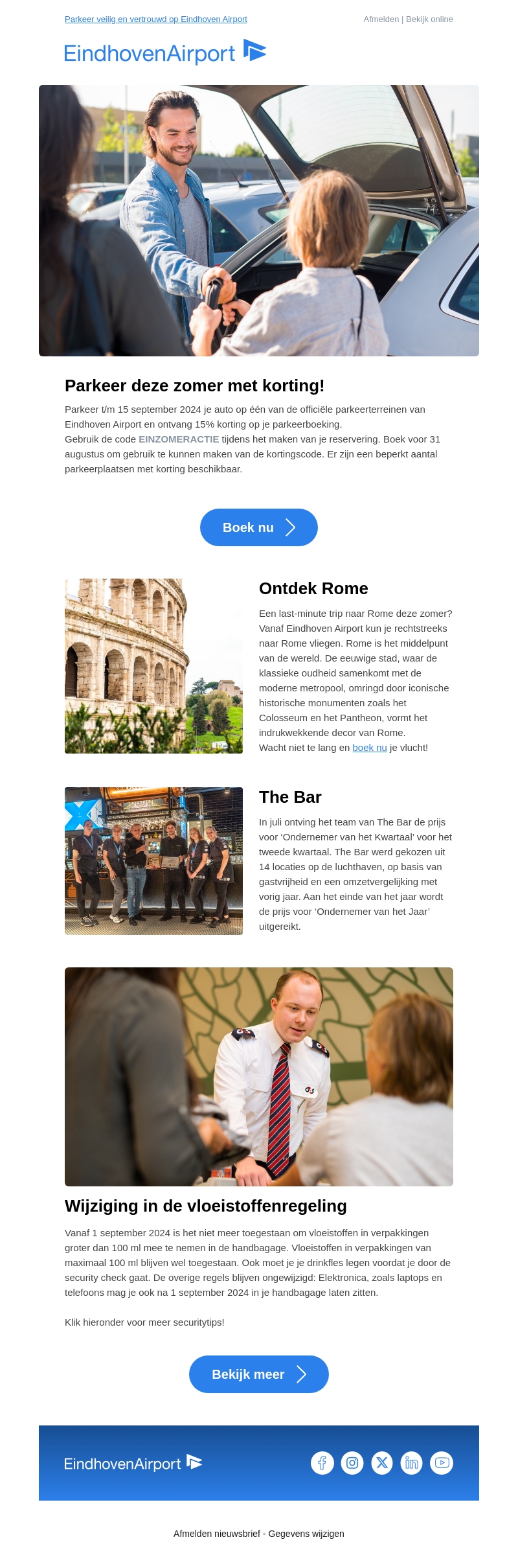
Task: Open the X (Twitter) icon
Action: [382, 1463]
